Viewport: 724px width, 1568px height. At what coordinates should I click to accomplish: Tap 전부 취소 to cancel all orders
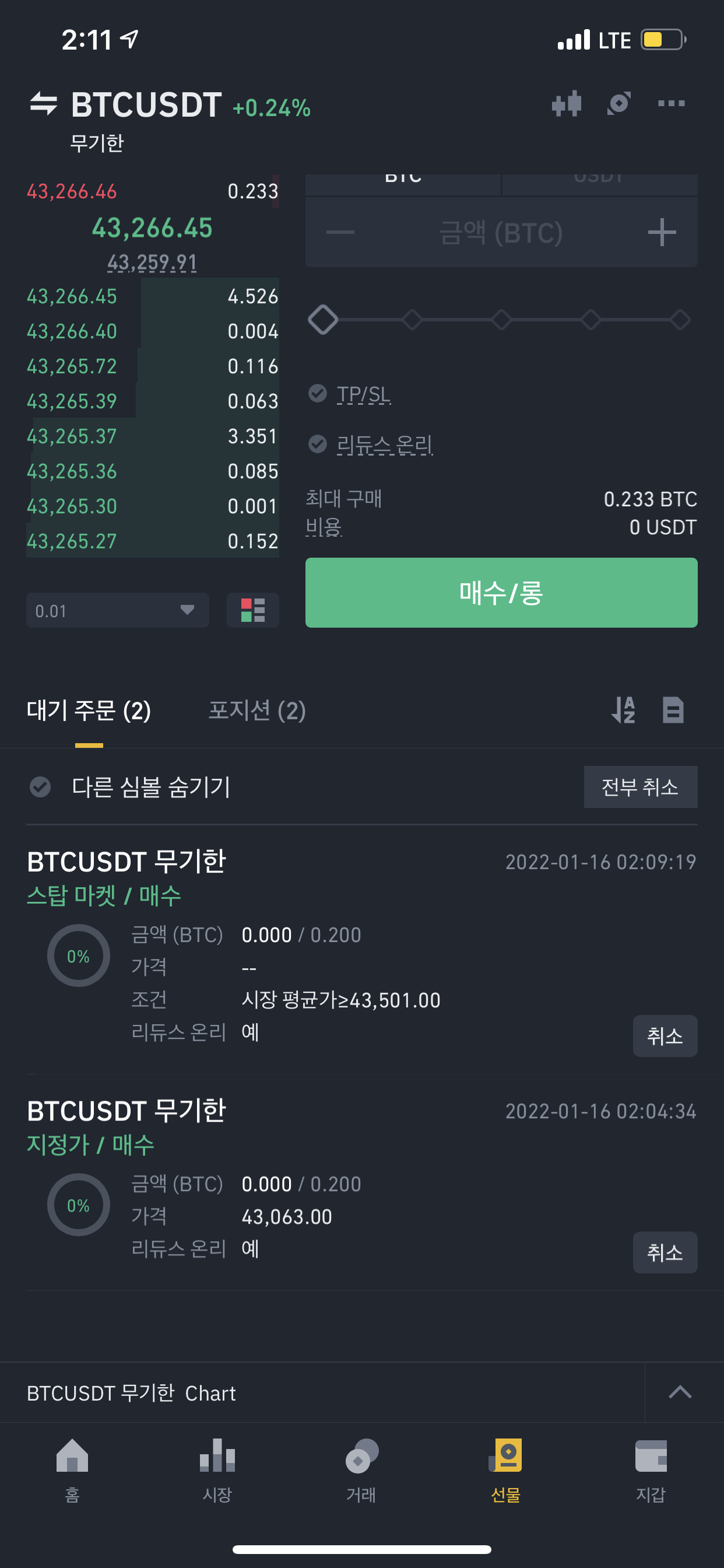click(x=640, y=787)
